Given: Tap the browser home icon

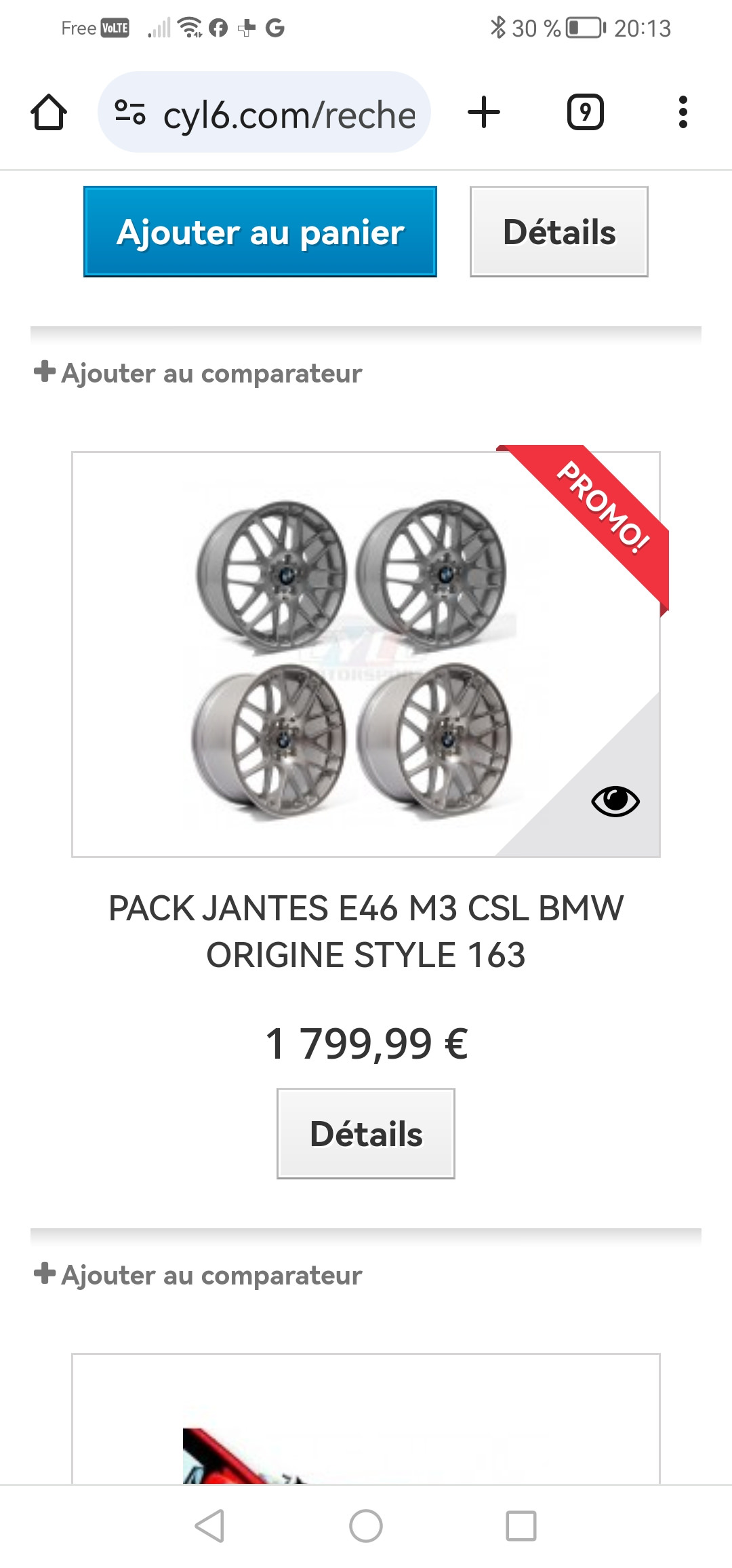Looking at the screenshot, I should [49, 112].
